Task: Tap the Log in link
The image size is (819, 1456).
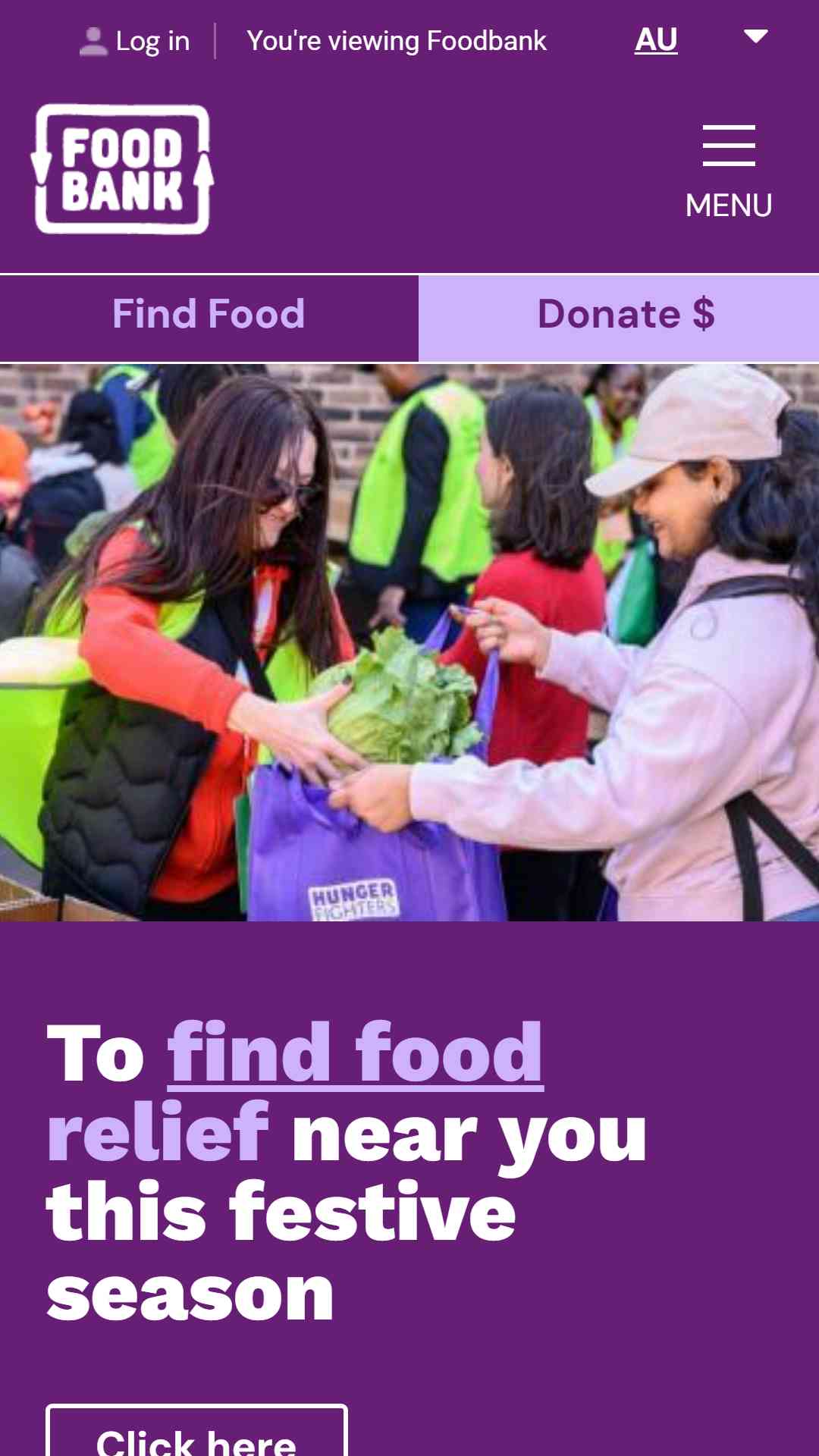Action: [135, 41]
